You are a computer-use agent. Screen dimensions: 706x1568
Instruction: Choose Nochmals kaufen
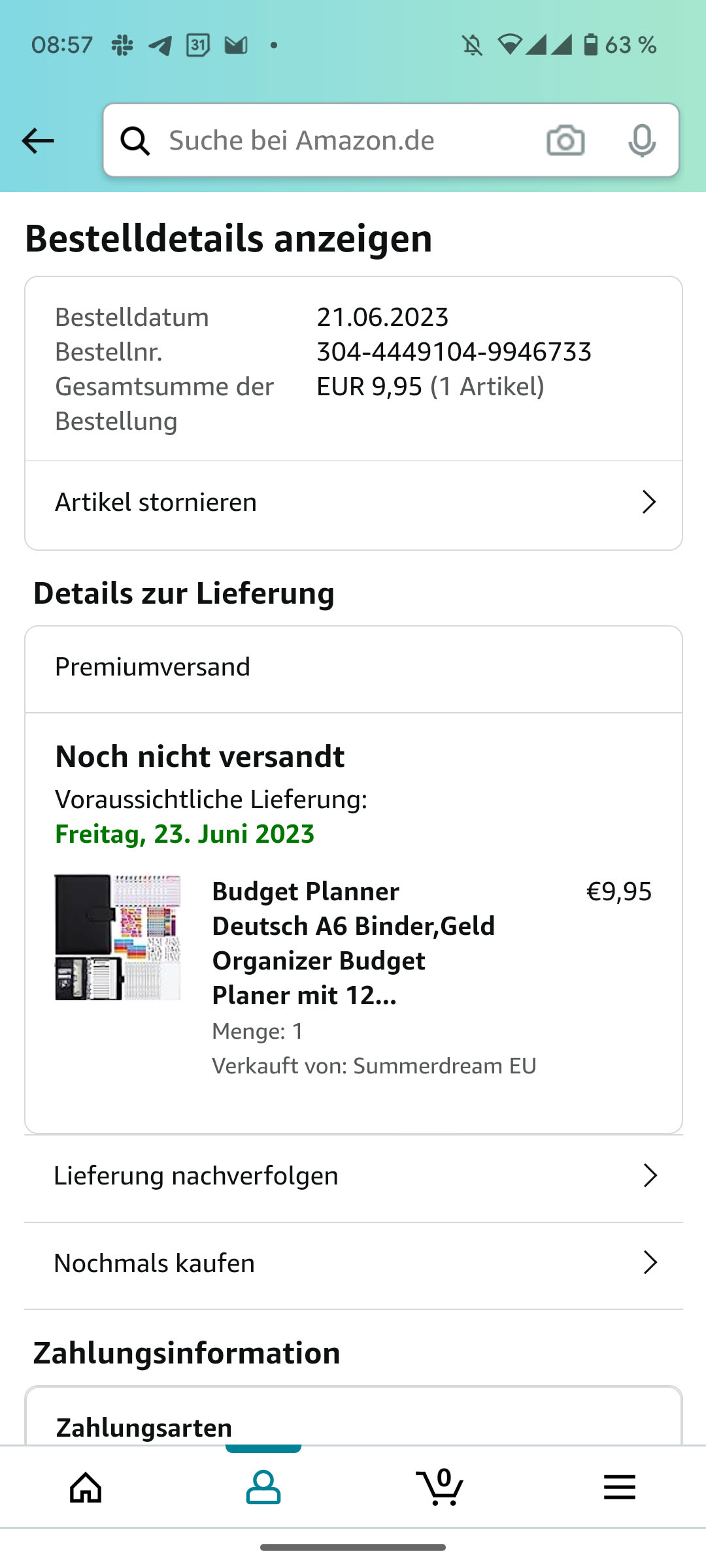click(x=353, y=1264)
